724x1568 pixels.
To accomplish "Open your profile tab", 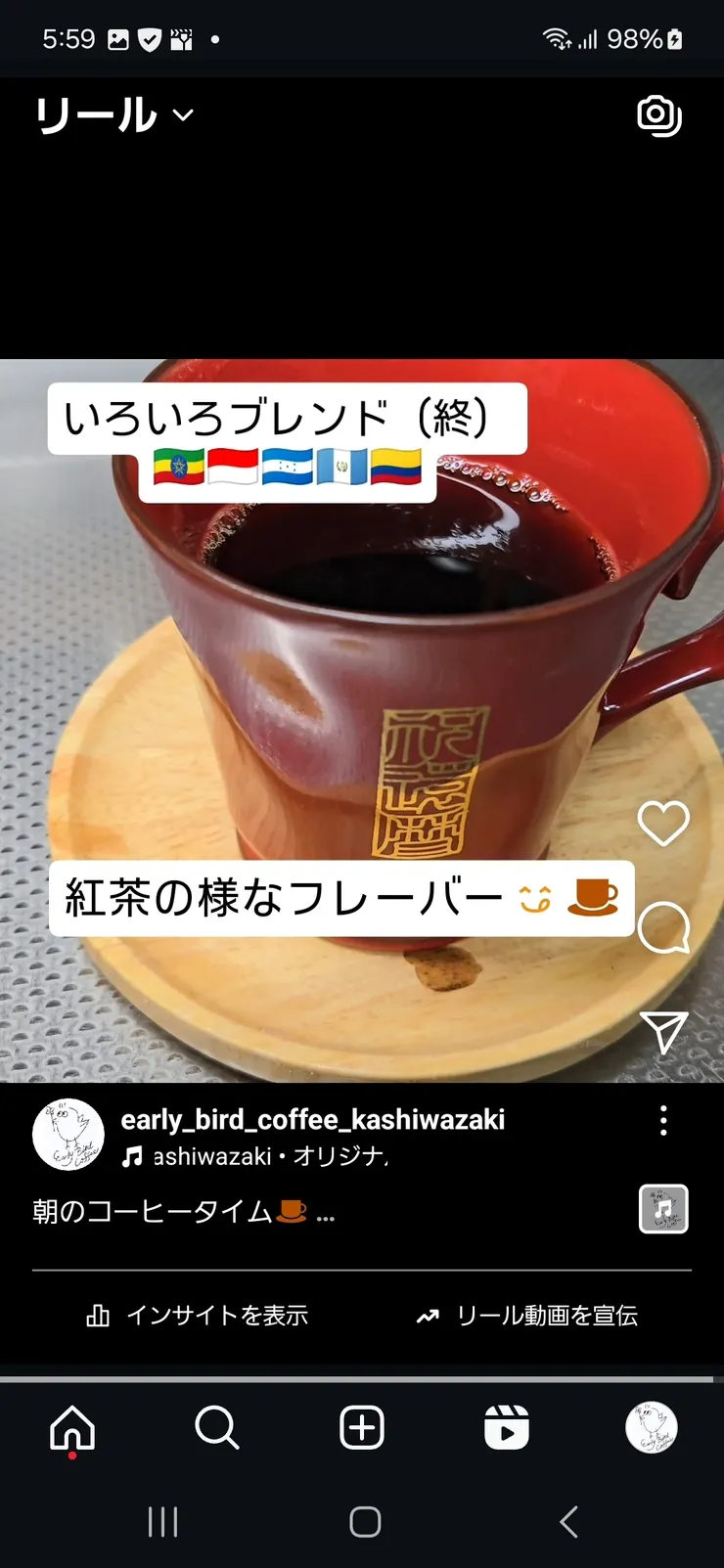I will (x=651, y=1428).
